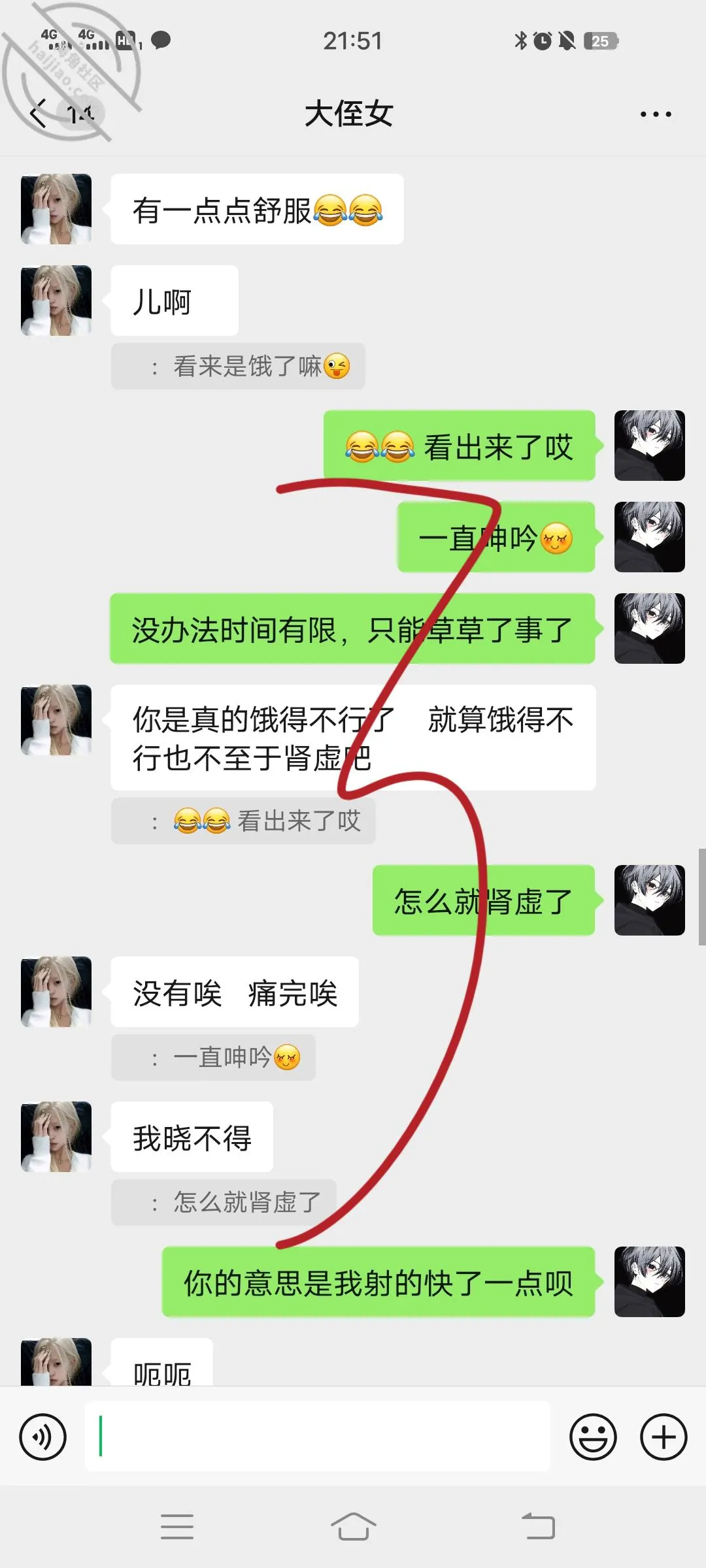Tap the contact's avatar beside 有一点点舒服
Screen dimensions: 706x1568
click(56, 209)
